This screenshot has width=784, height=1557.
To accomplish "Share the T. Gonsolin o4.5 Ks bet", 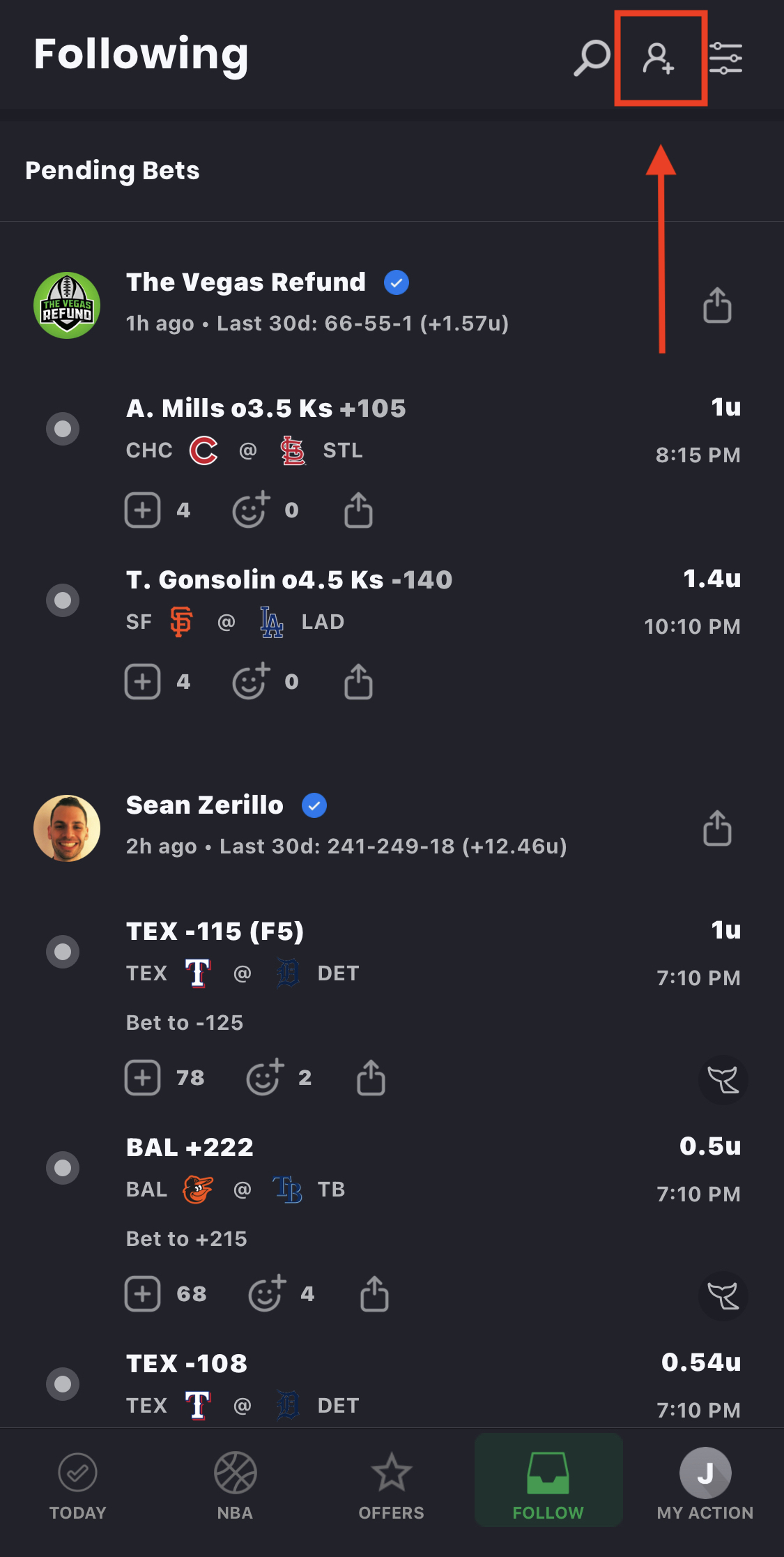I will pos(358,681).
